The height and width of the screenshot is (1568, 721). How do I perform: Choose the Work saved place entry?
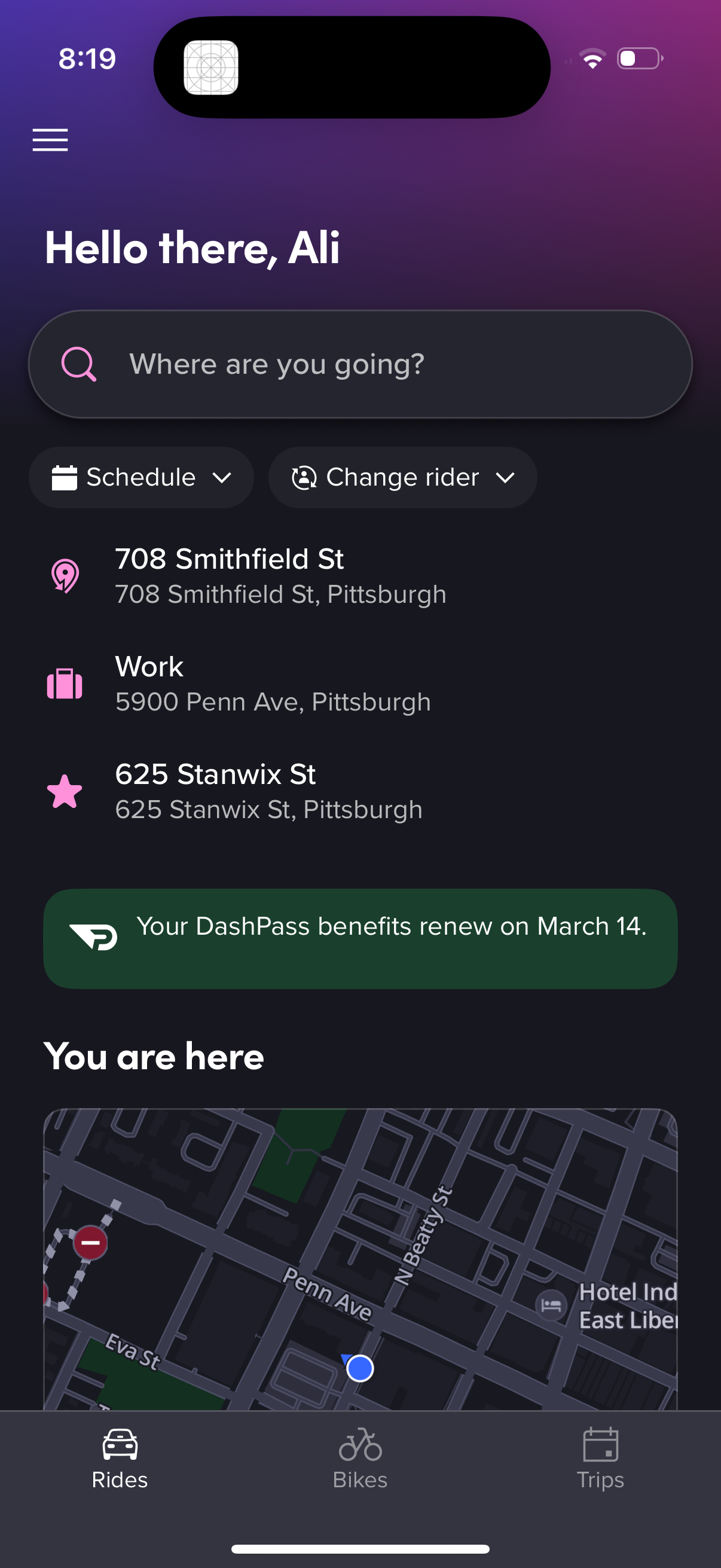[x=273, y=682]
